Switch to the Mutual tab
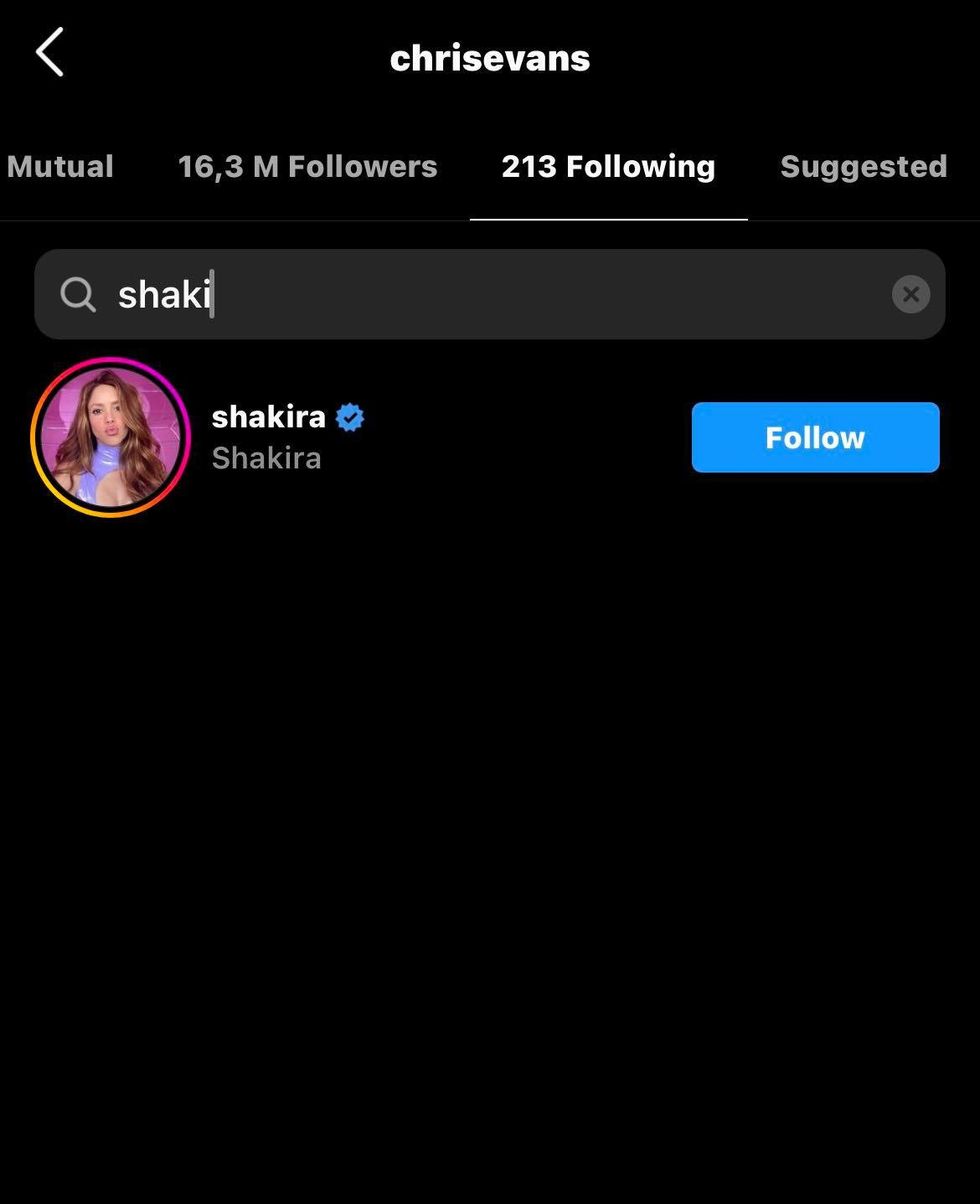 click(x=60, y=166)
